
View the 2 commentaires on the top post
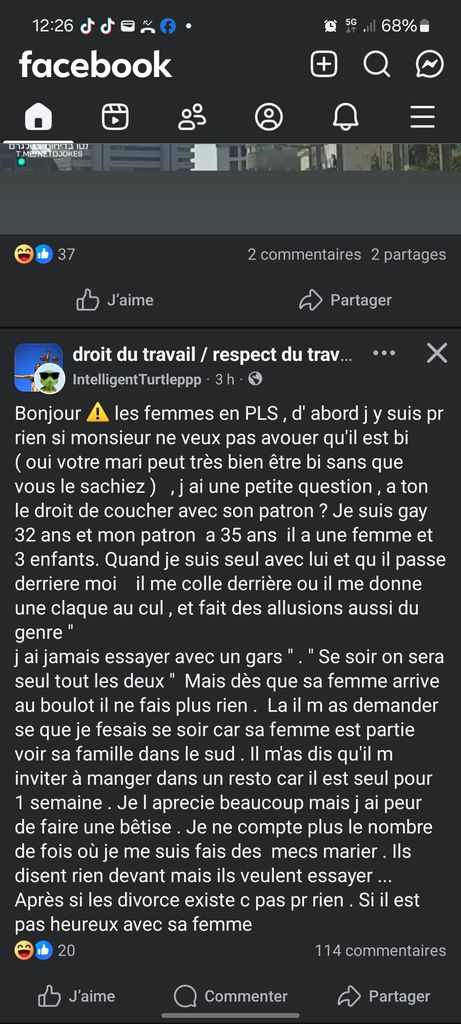point(304,255)
